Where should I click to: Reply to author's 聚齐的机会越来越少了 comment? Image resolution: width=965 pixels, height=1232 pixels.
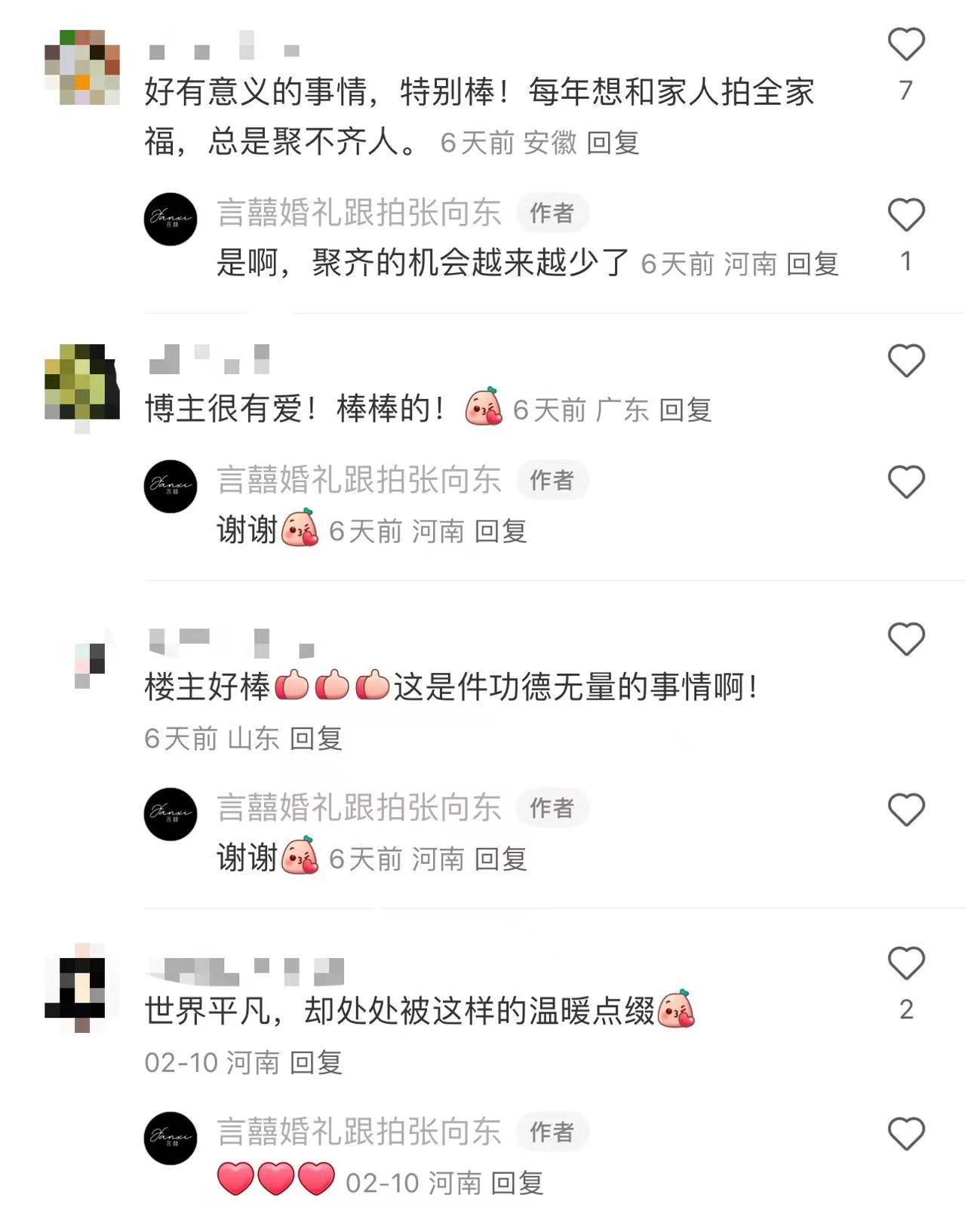tap(812, 264)
